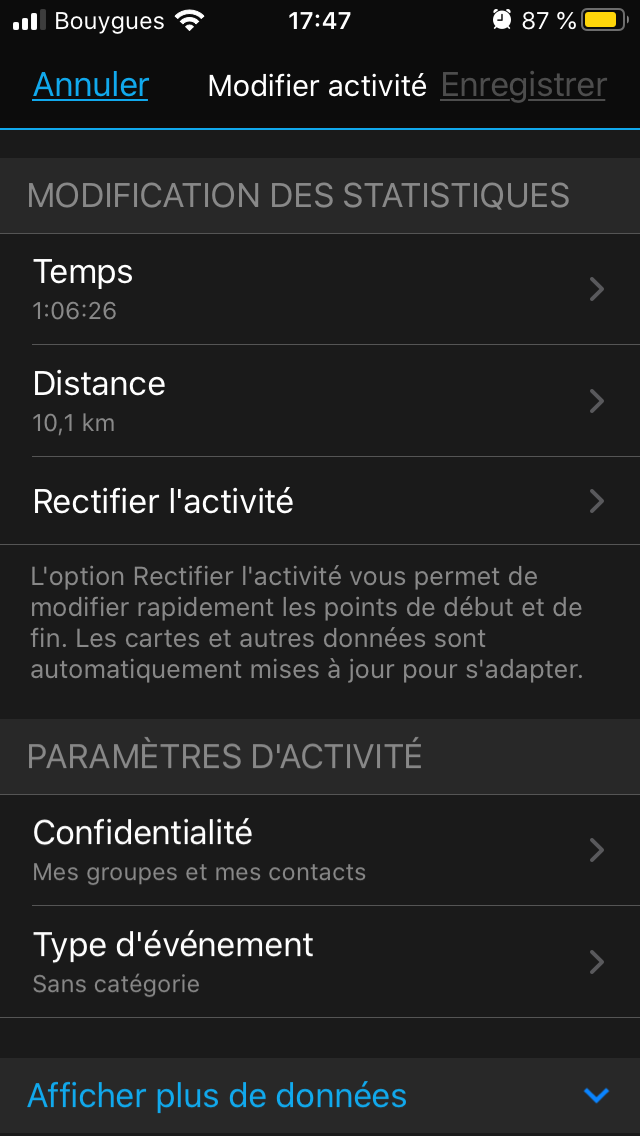Edit the Distance value

tap(319, 401)
